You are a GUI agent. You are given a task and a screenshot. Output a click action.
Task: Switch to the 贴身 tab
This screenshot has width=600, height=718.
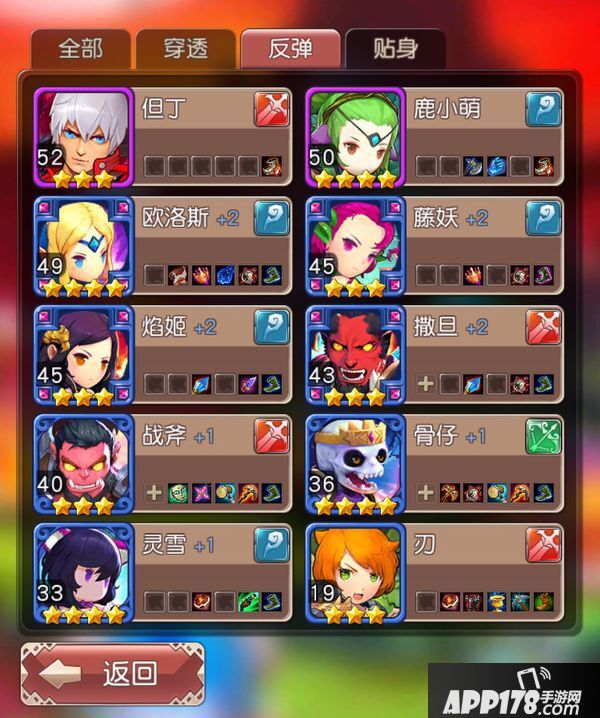click(395, 48)
